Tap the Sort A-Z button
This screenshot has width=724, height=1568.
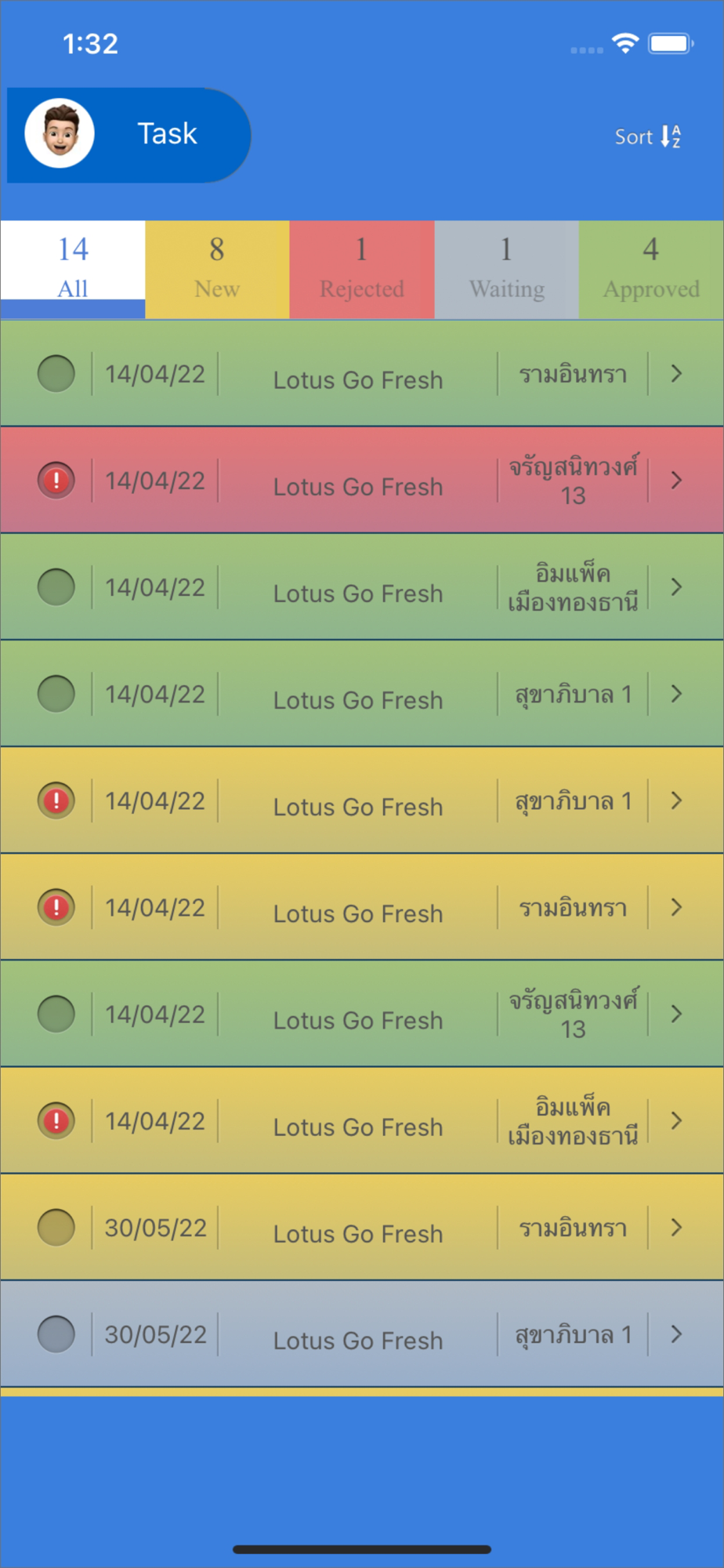(648, 136)
